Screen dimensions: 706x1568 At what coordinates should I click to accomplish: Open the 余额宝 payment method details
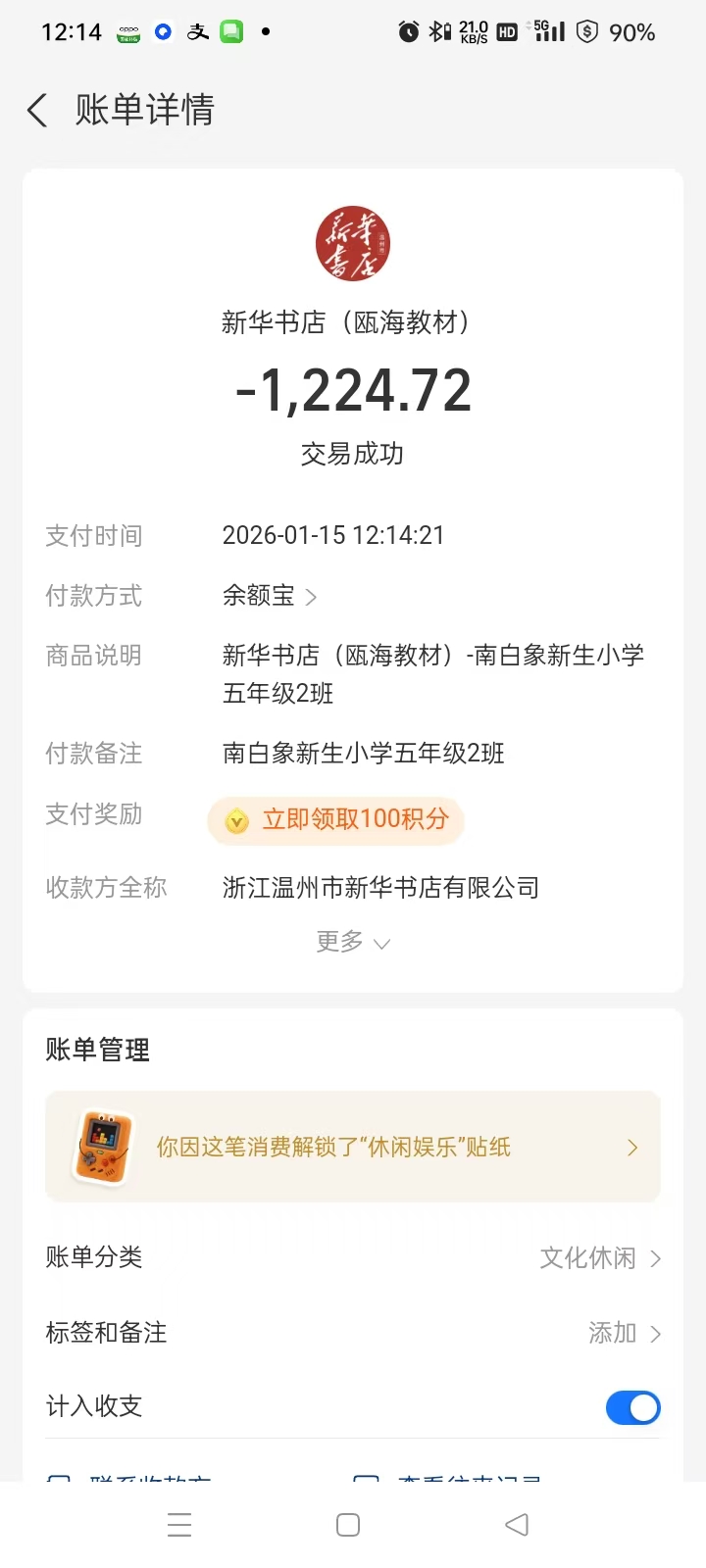270,596
